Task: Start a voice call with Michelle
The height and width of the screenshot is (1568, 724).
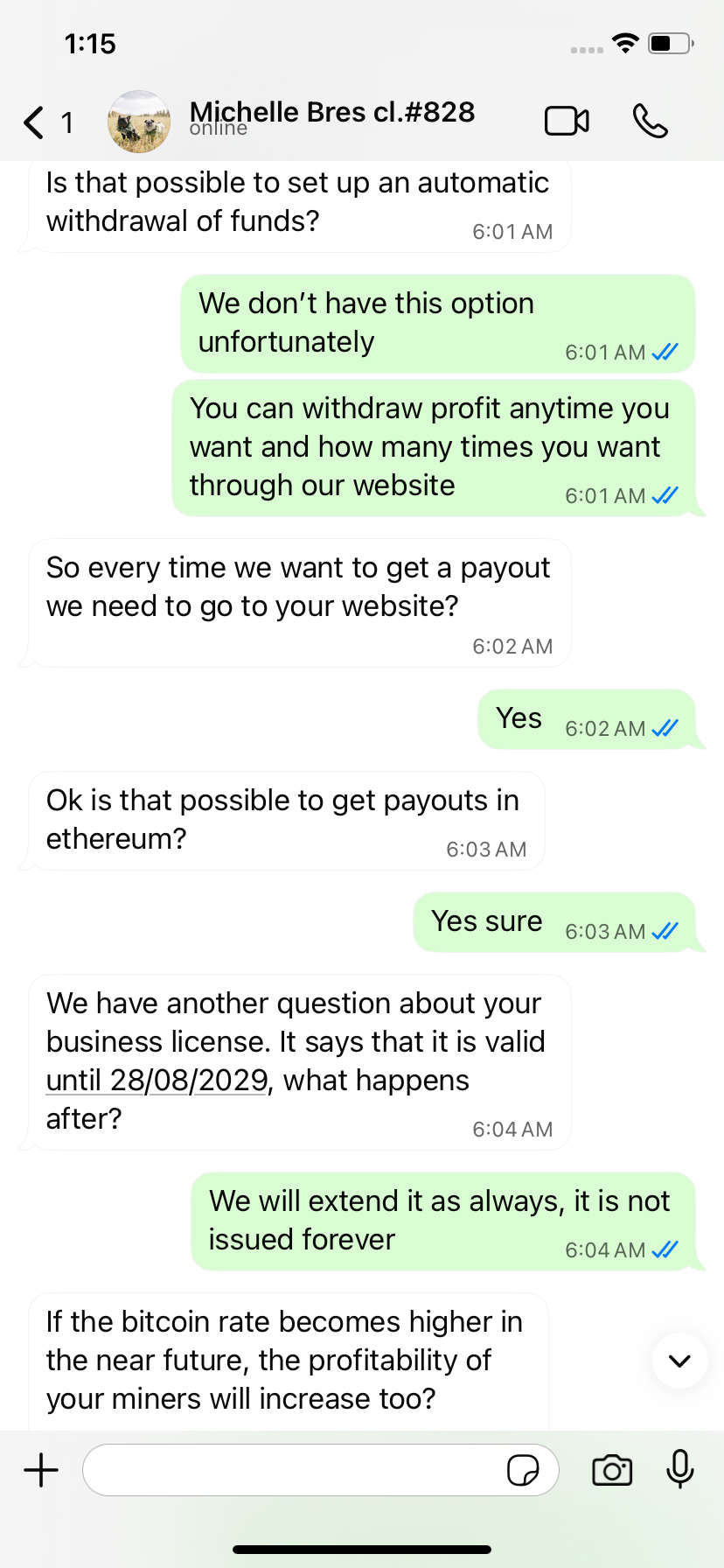Action: coord(650,122)
